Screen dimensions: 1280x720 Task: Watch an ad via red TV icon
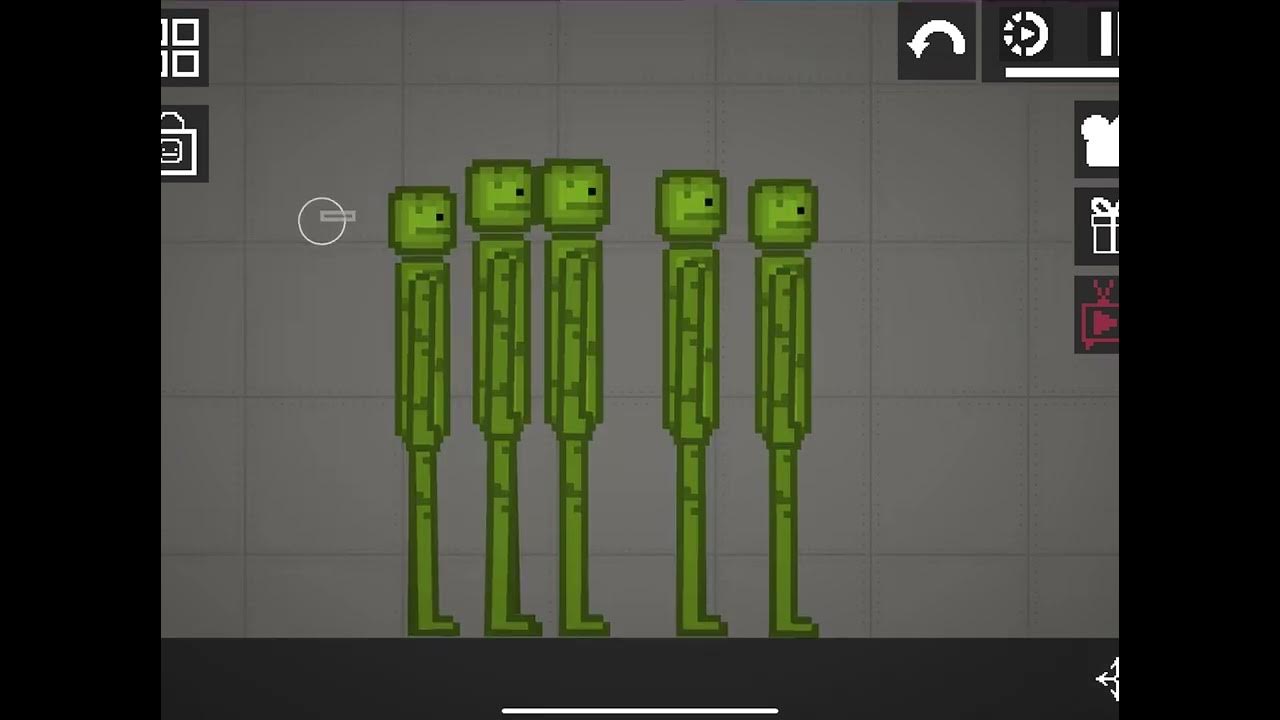pos(1097,315)
